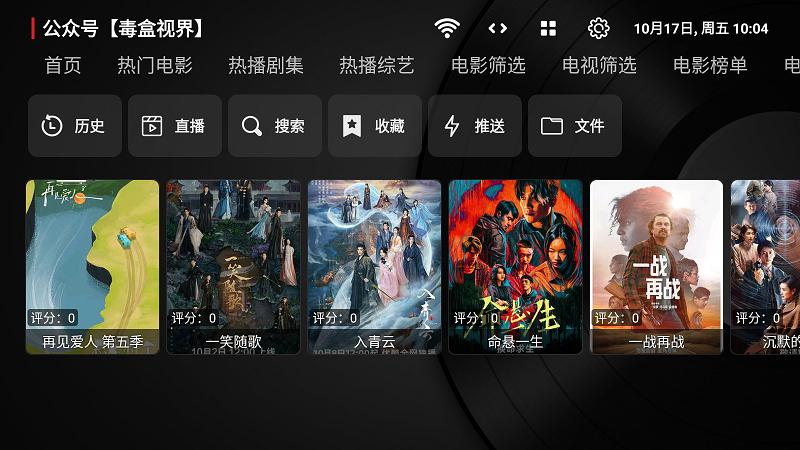Image resolution: width=800 pixels, height=450 pixels.
Task: Switch to 电视筛选 tab
Action: pos(599,66)
